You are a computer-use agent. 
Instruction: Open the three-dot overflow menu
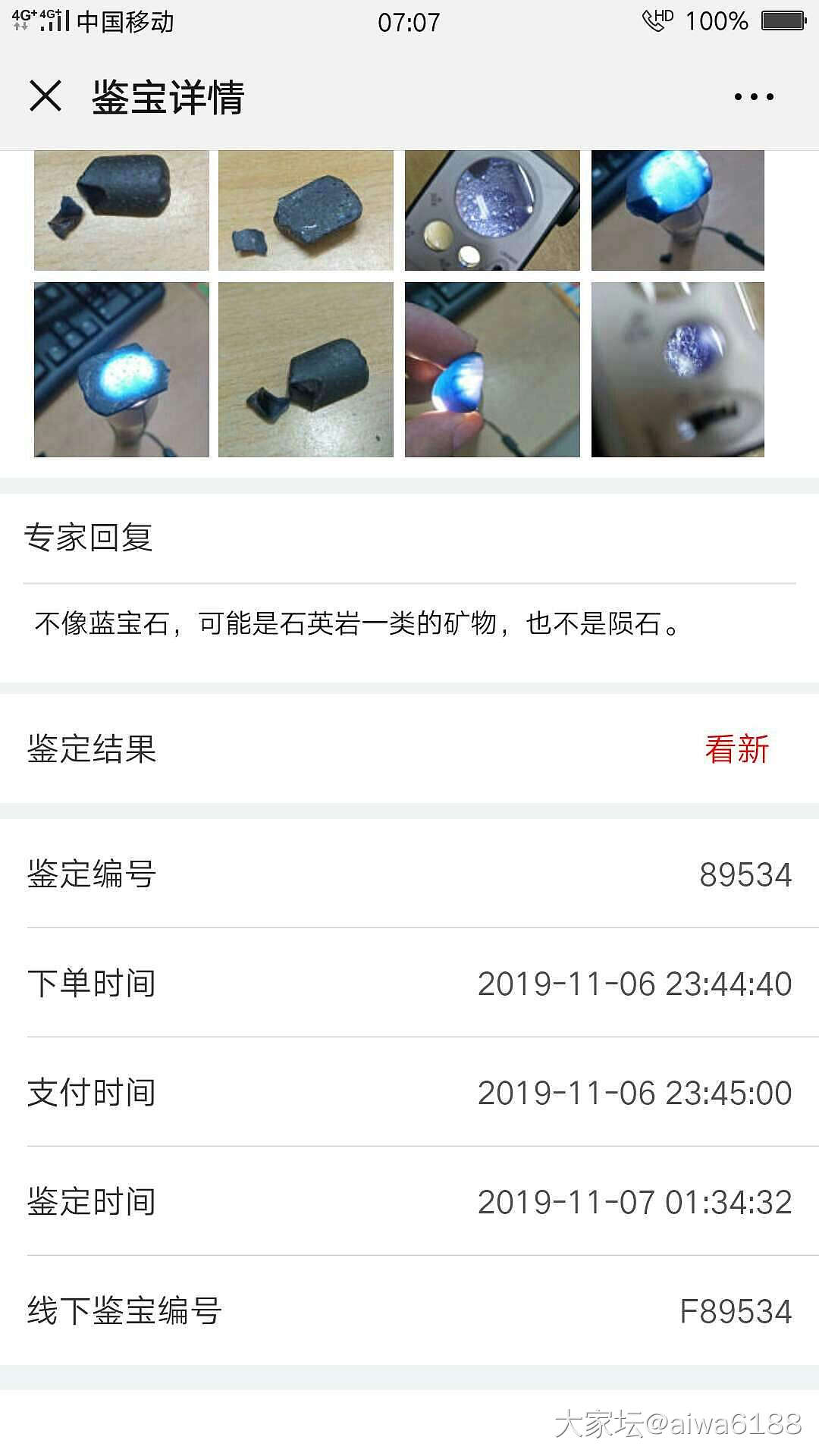pos(754,97)
